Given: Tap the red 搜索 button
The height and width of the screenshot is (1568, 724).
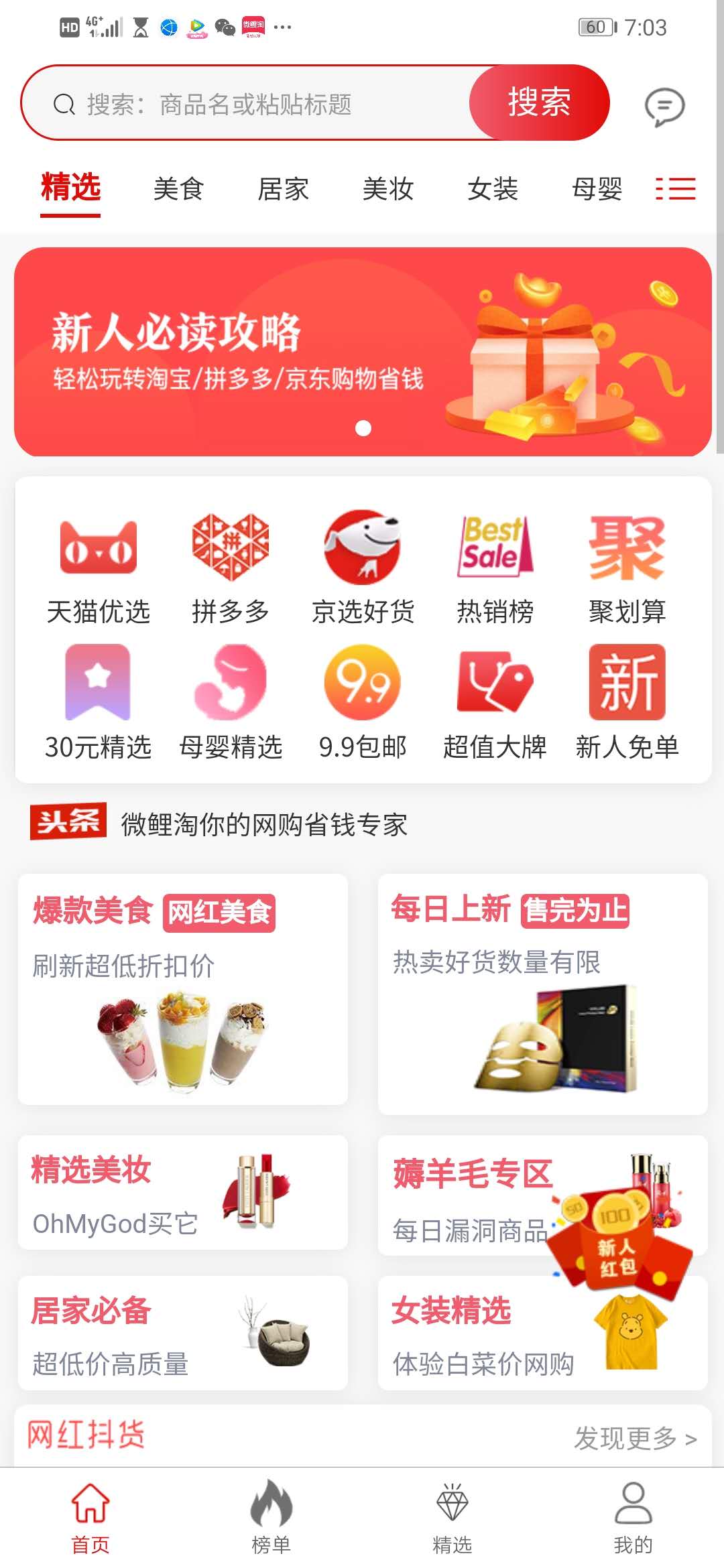Looking at the screenshot, I should (x=540, y=103).
